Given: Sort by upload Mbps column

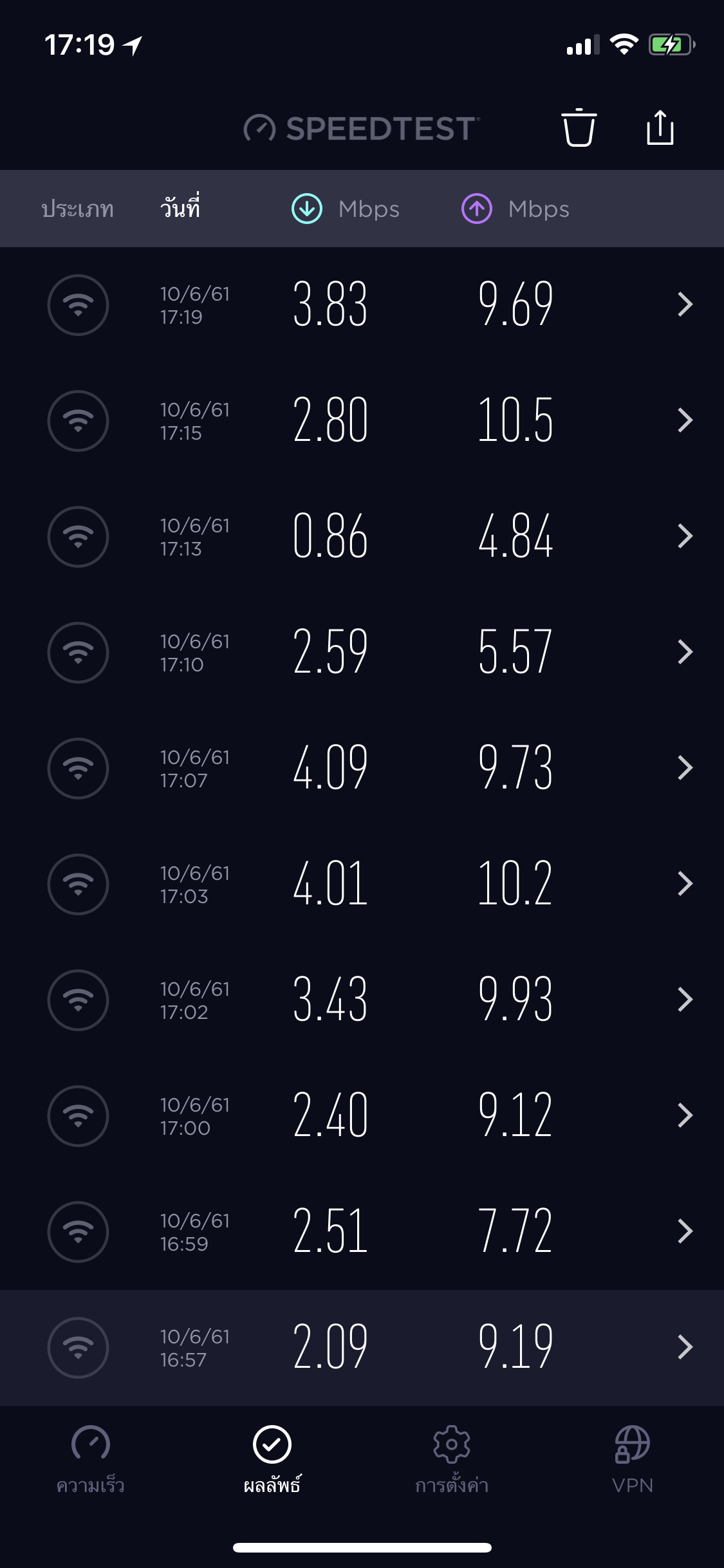Looking at the screenshot, I should [x=515, y=209].
